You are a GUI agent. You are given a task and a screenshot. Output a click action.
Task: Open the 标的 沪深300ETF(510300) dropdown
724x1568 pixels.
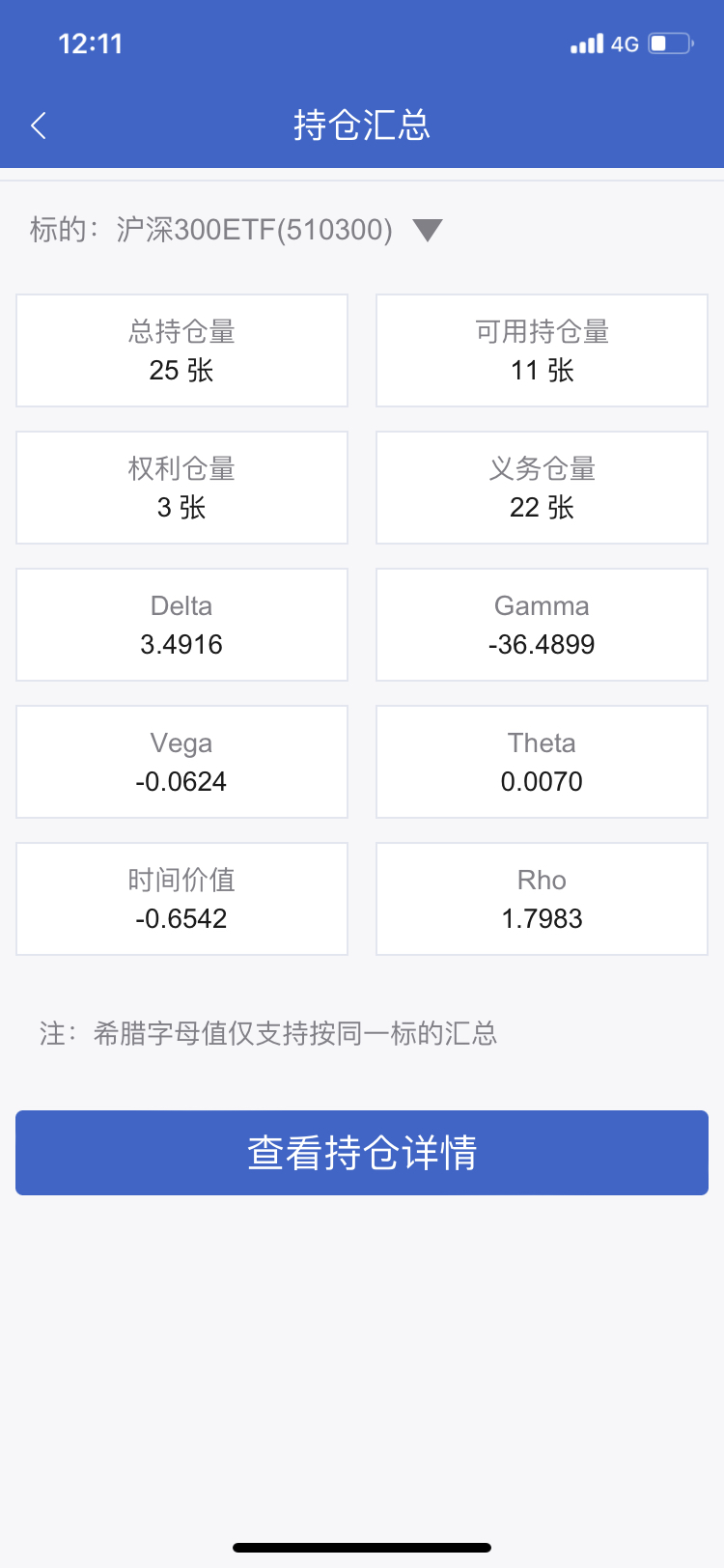(427, 230)
